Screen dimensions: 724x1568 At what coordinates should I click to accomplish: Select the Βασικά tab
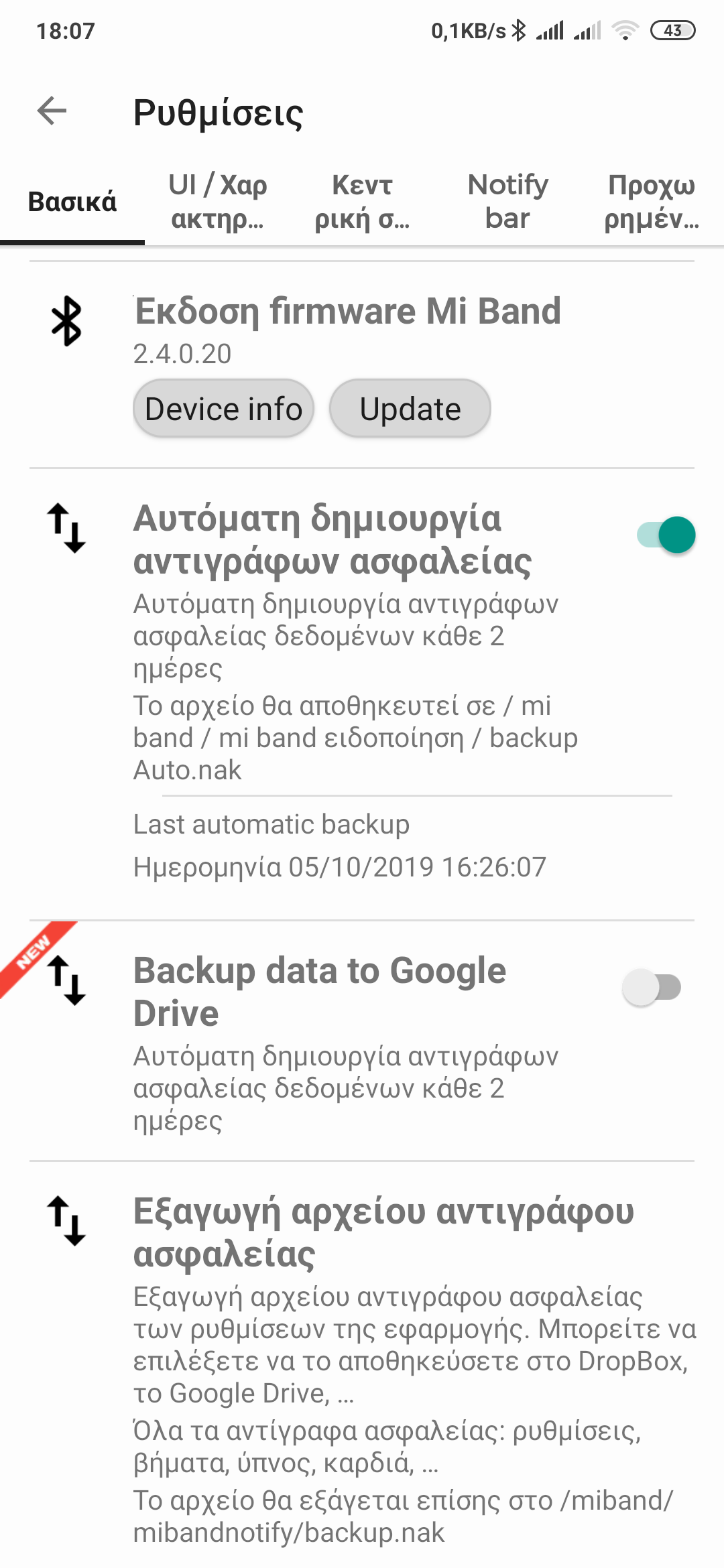(72, 202)
